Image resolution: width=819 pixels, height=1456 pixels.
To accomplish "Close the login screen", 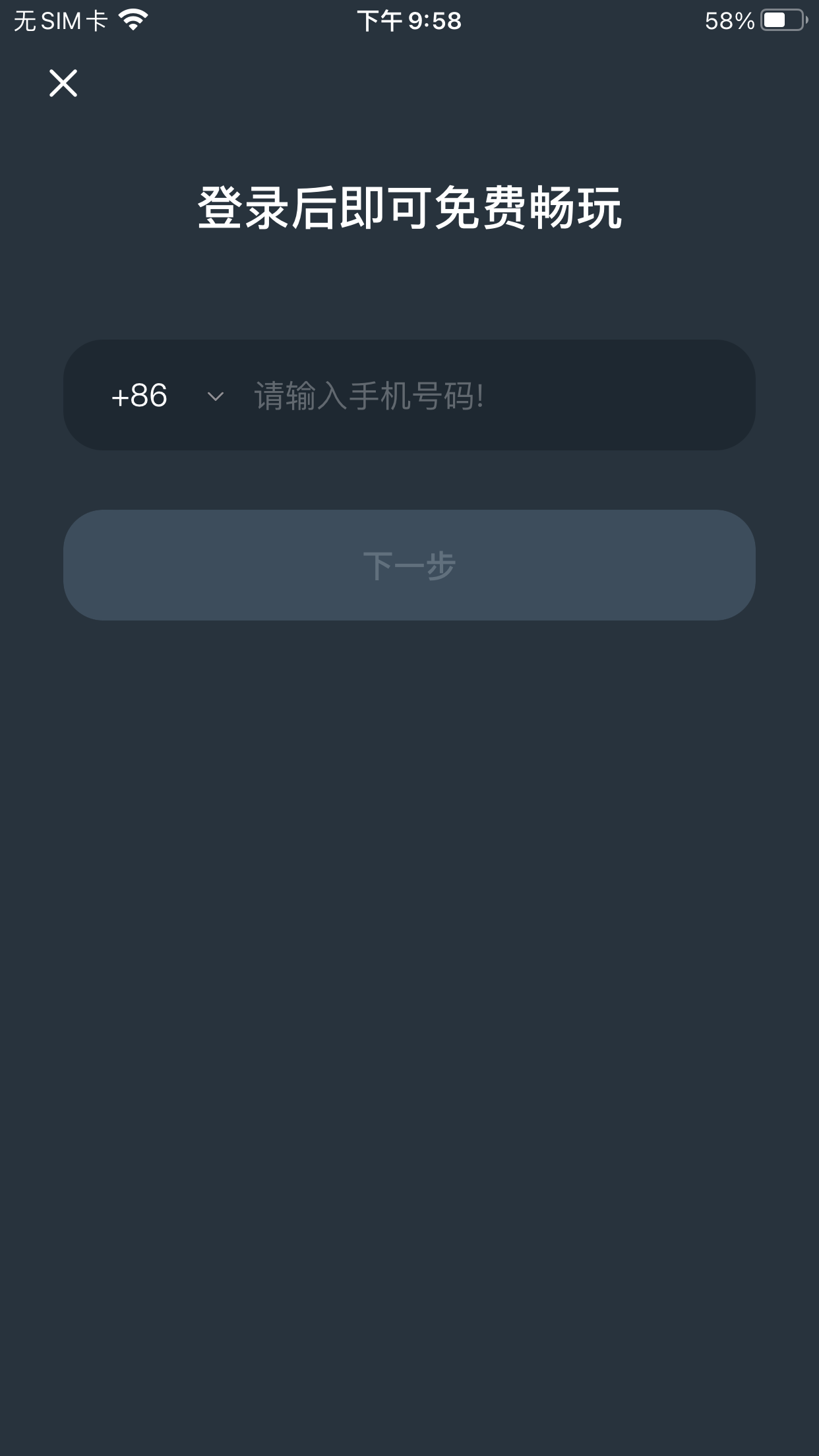I will (63, 83).
